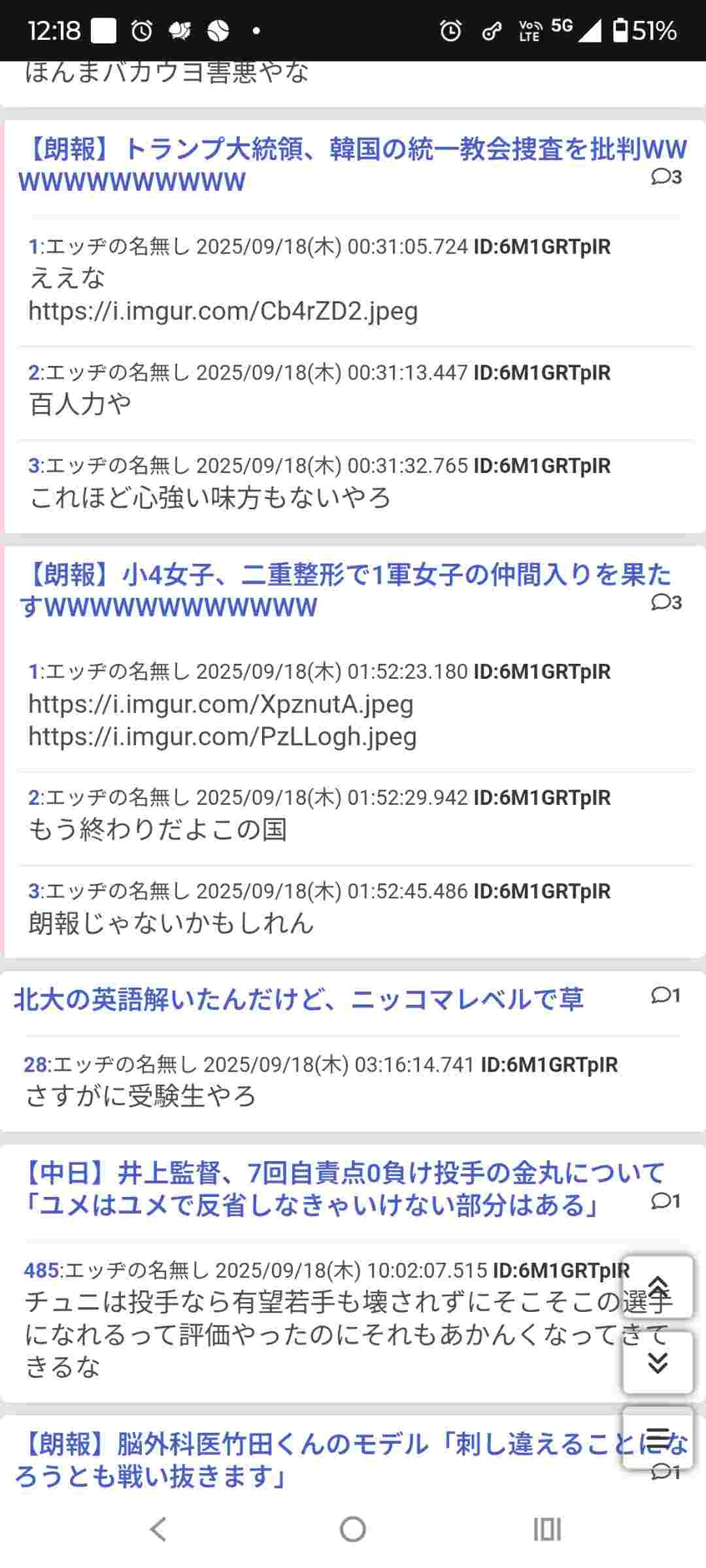
Task: Go back with the system back button
Action: tap(158, 1529)
